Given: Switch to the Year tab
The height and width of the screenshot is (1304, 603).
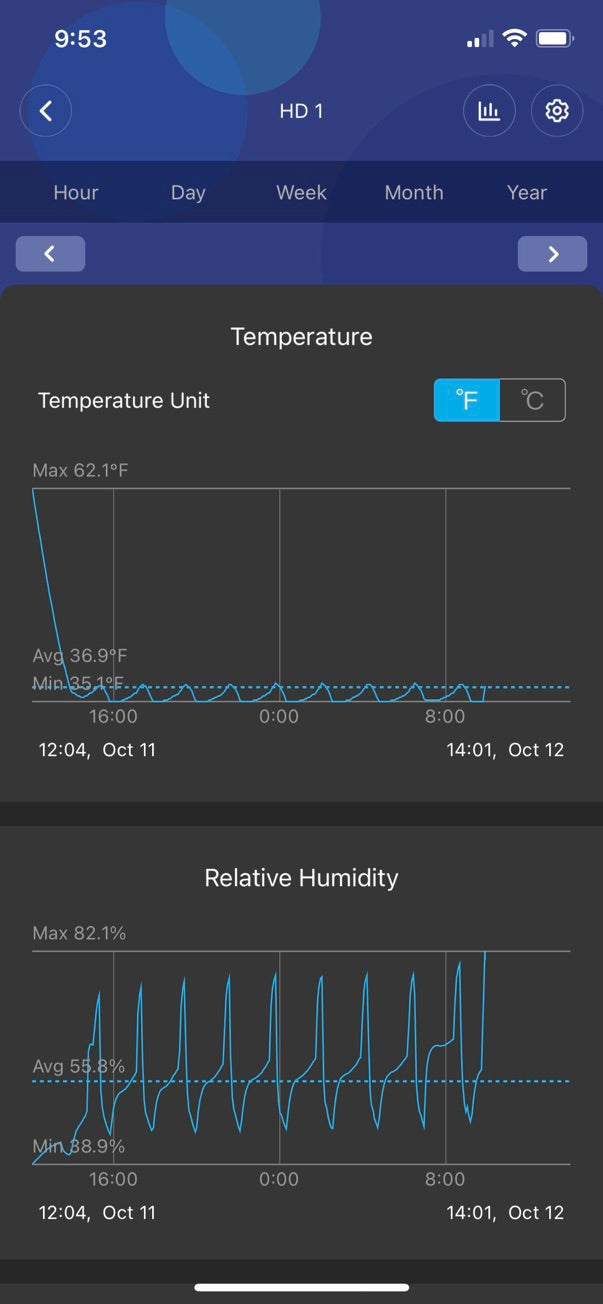Looking at the screenshot, I should click(527, 192).
